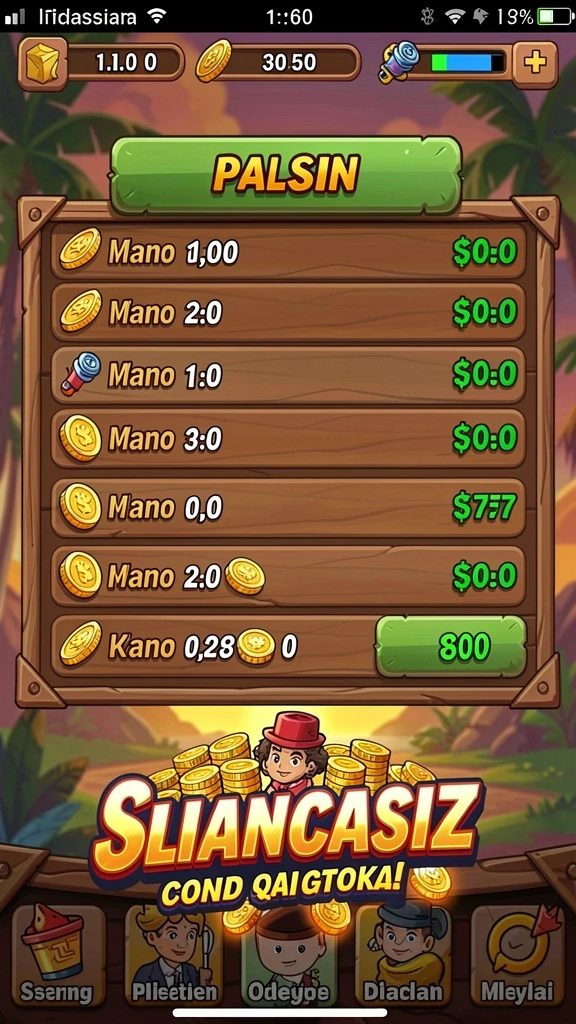This screenshot has width=576, height=1024.
Task: Choose the Mano 3:0 offer row
Action: [x=288, y=438]
